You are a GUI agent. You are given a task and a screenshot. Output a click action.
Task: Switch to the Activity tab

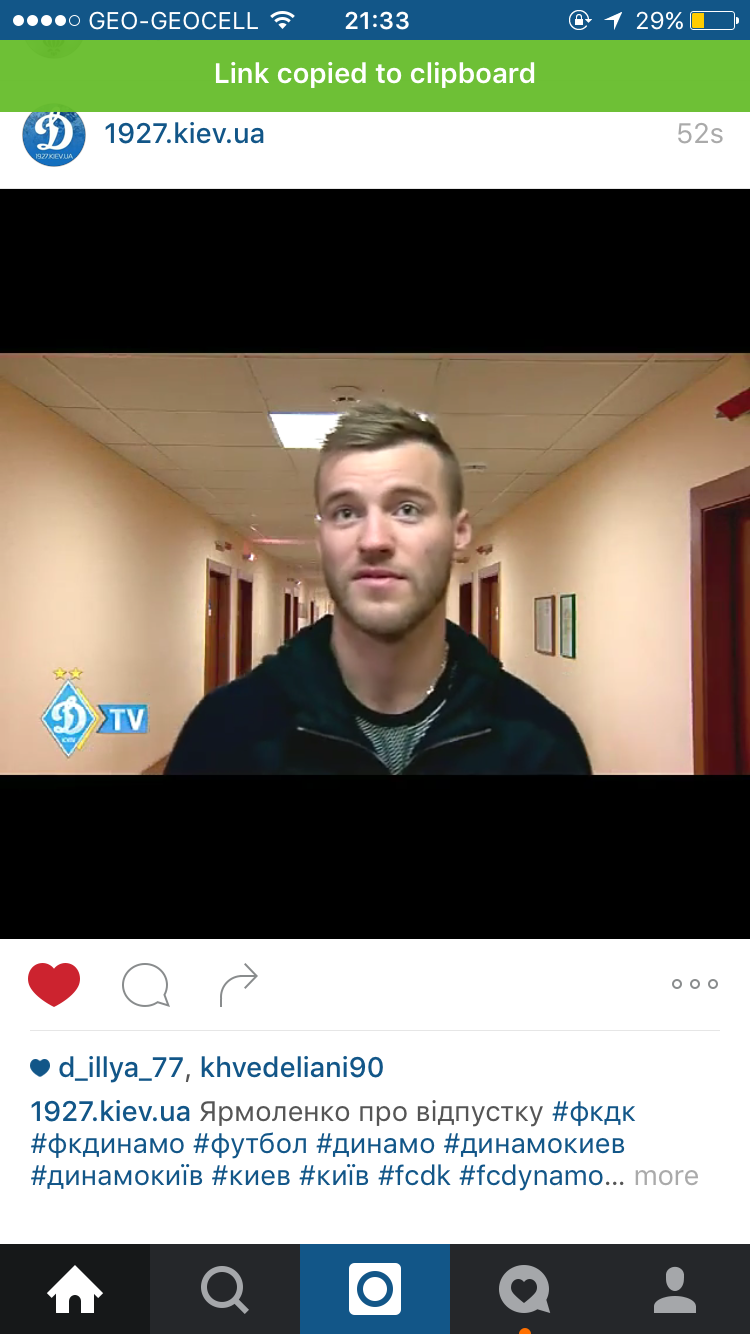click(525, 1289)
